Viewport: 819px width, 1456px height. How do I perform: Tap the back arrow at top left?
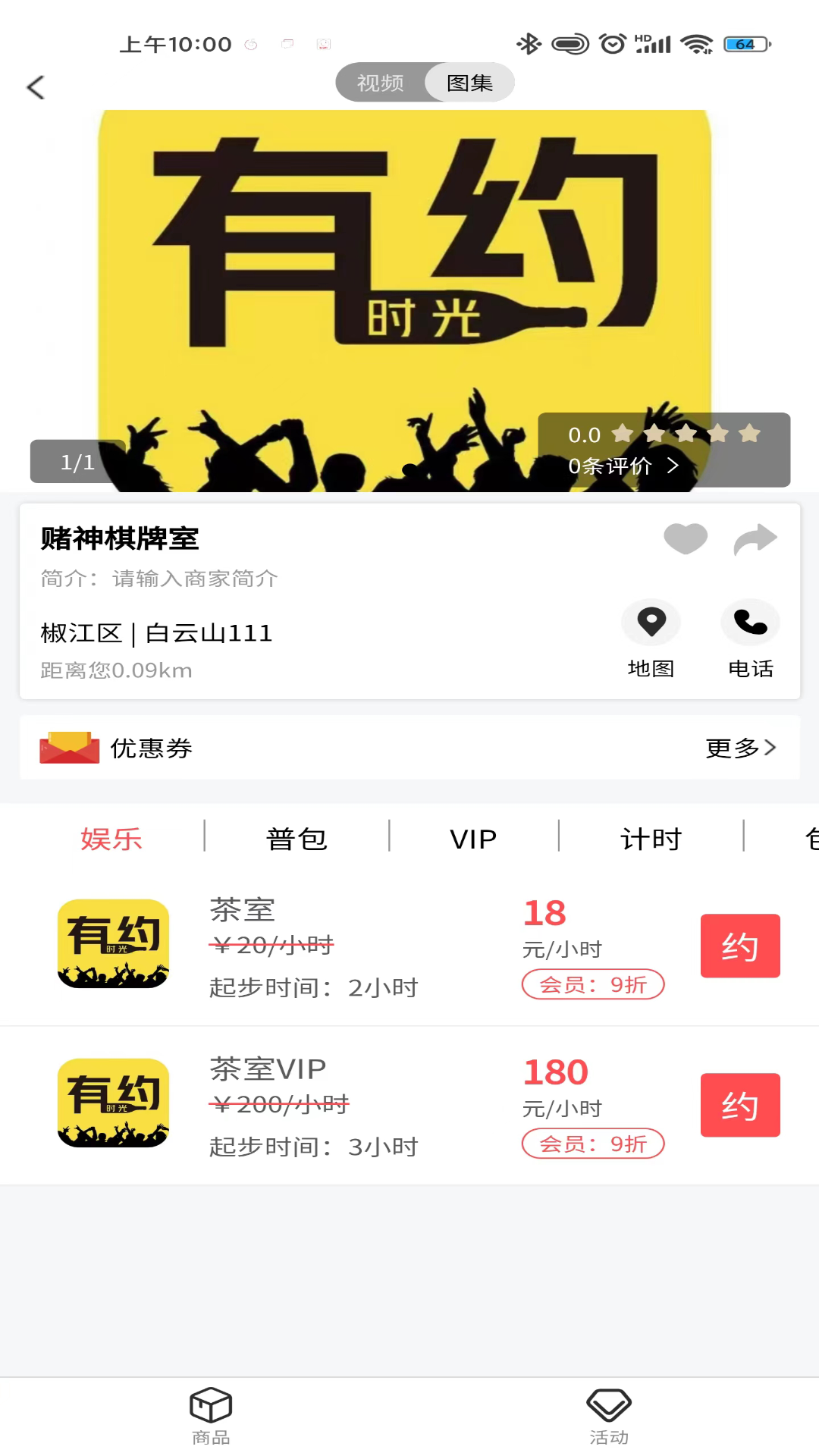tap(36, 86)
